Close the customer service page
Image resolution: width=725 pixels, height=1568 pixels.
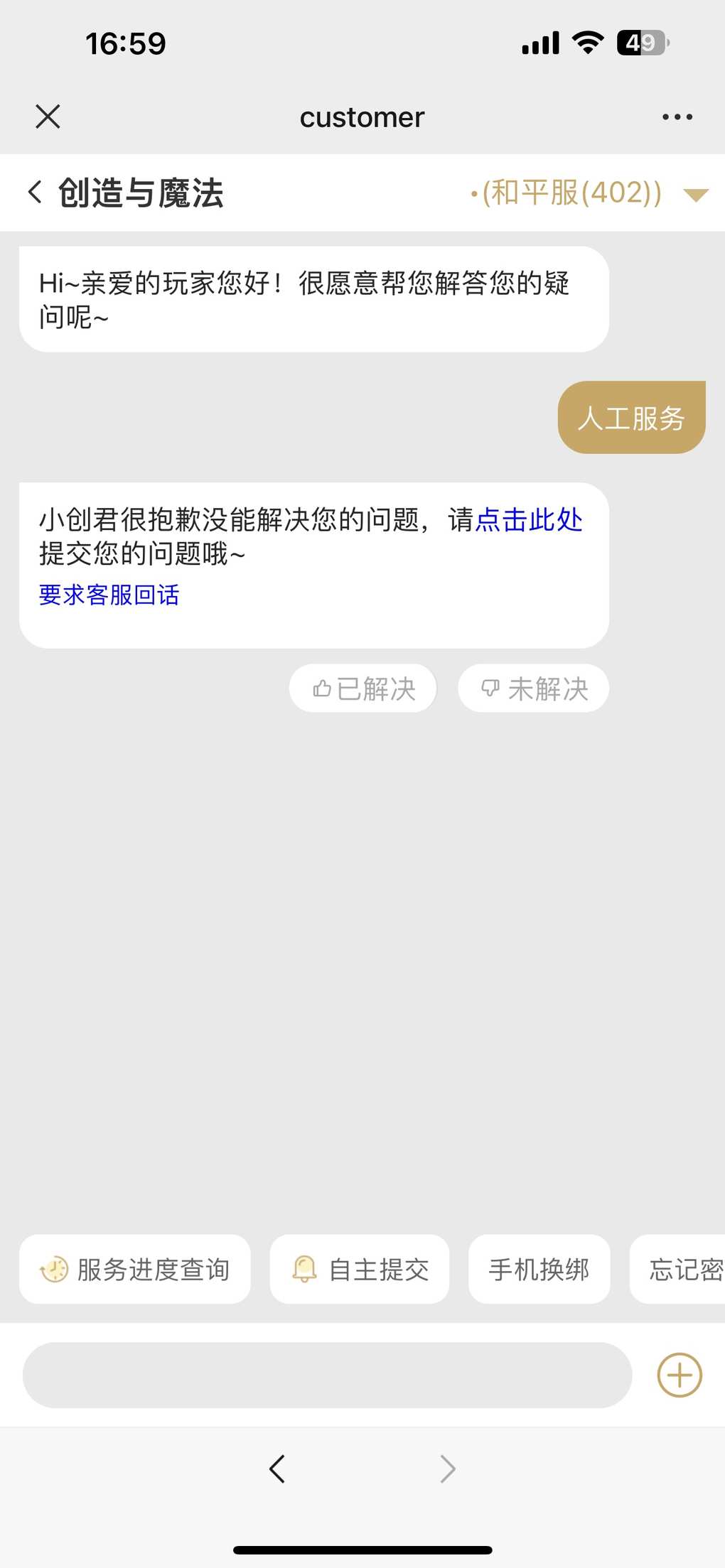(x=48, y=117)
